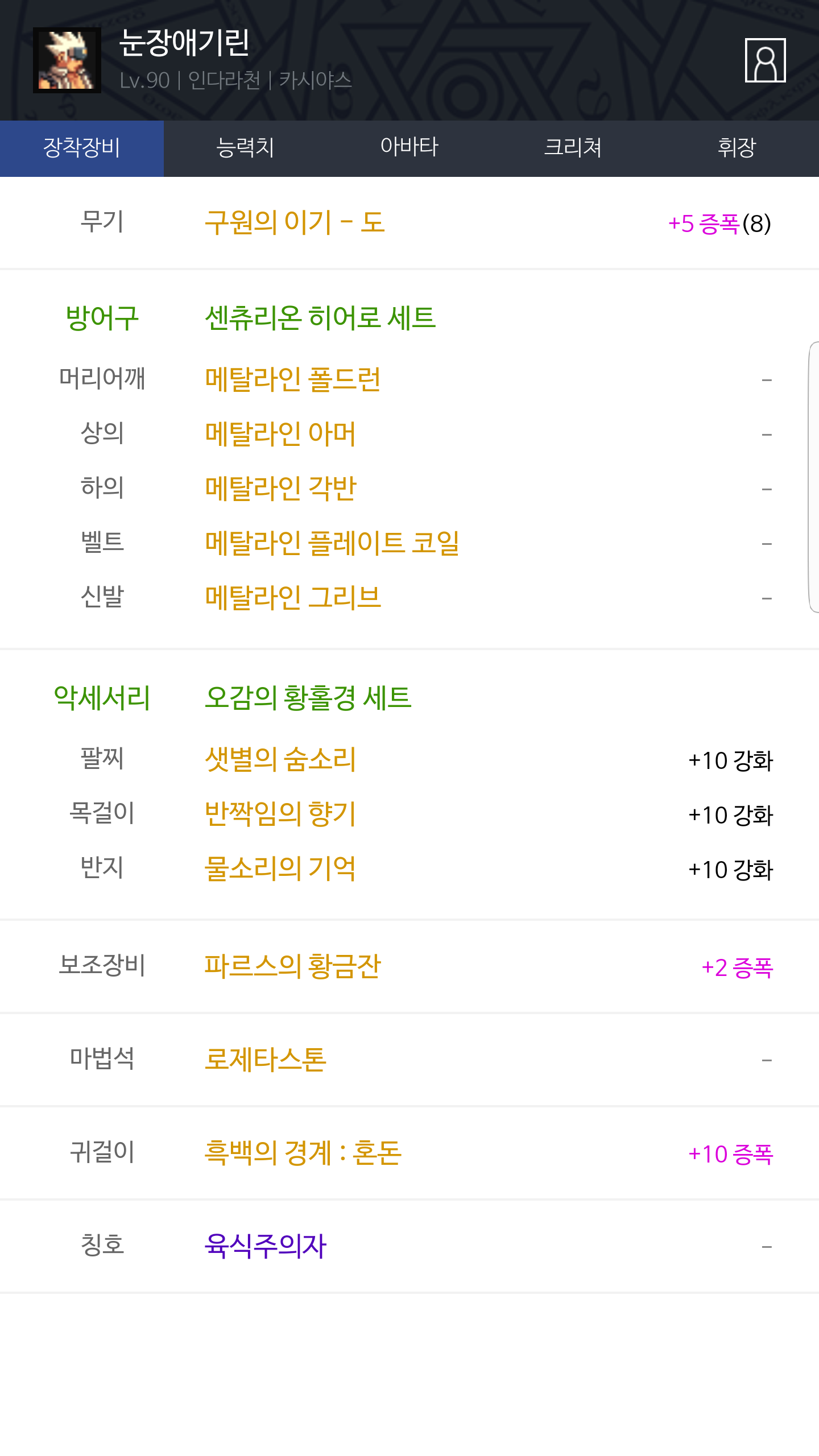Image resolution: width=819 pixels, height=1456 pixels.
Task: Open the 크리쳐 tab
Action: click(573, 148)
